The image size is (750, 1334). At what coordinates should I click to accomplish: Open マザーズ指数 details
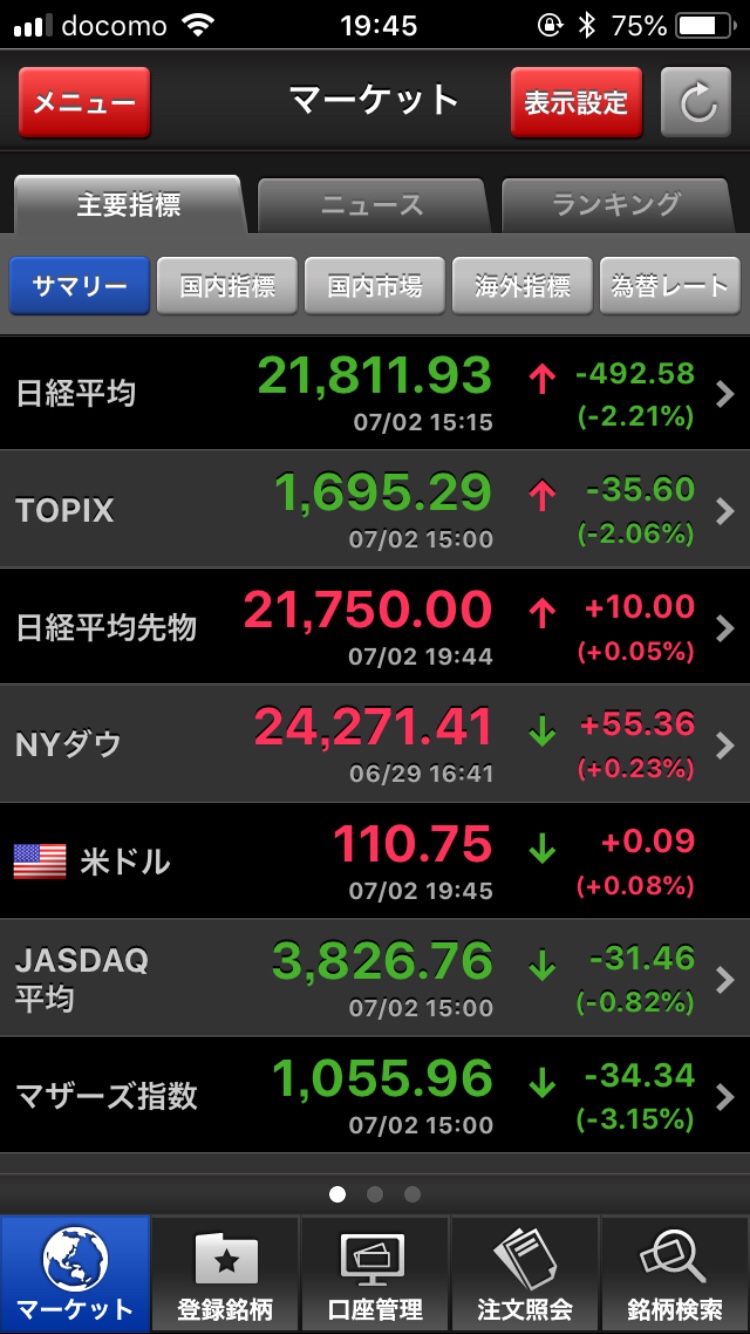tap(375, 1096)
